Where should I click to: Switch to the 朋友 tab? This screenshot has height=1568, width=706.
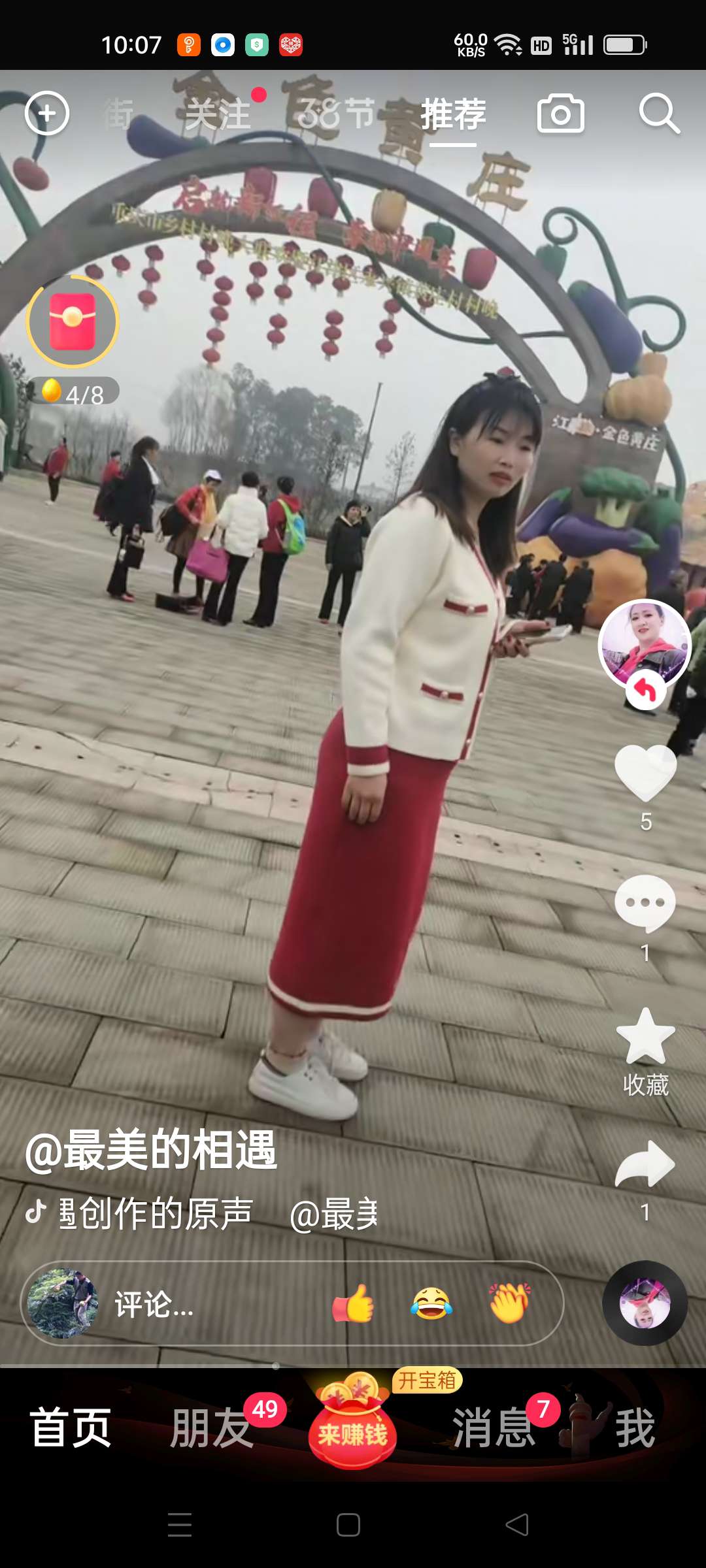212,1428
